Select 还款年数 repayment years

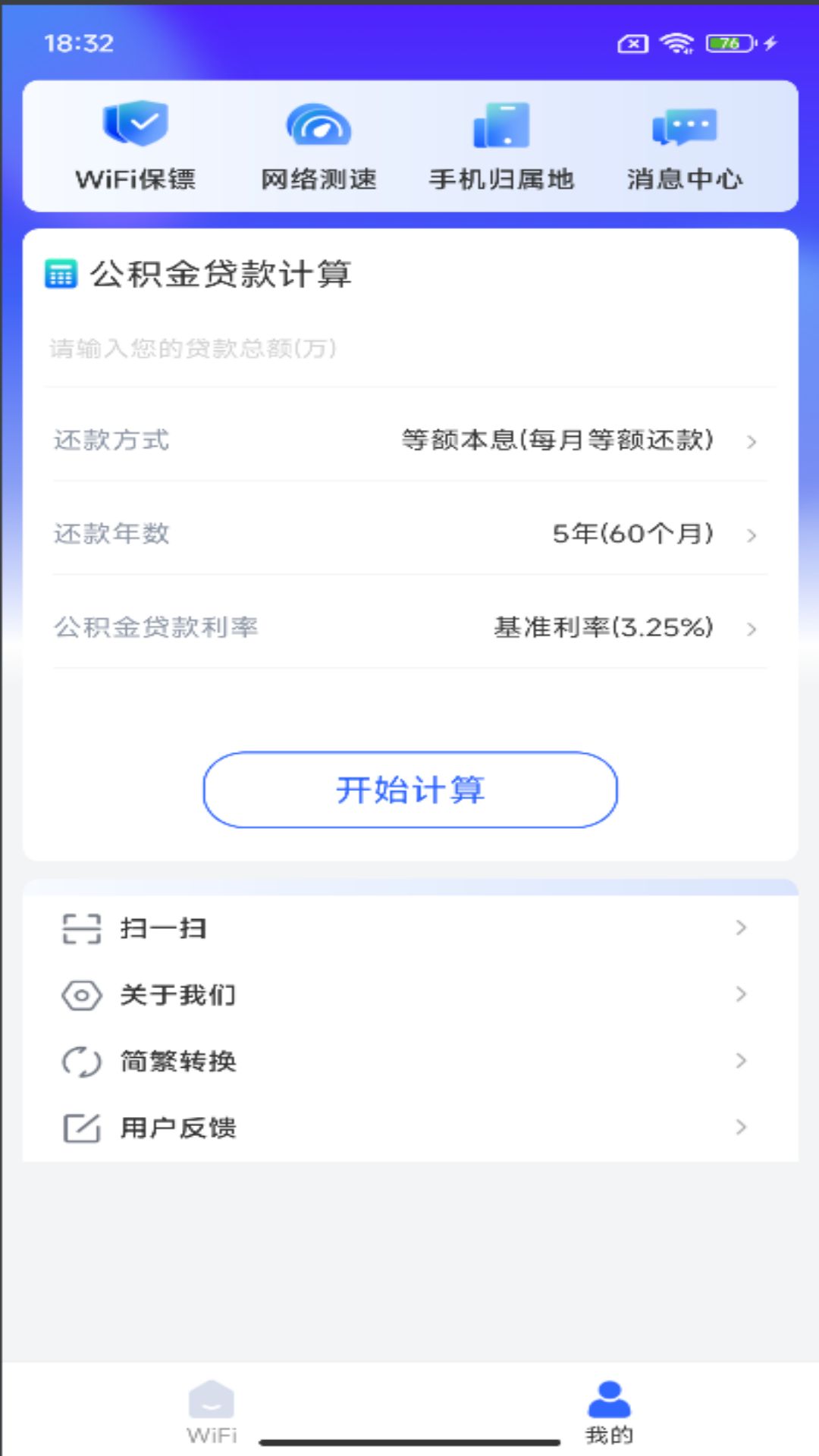click(x=409, y=534)
